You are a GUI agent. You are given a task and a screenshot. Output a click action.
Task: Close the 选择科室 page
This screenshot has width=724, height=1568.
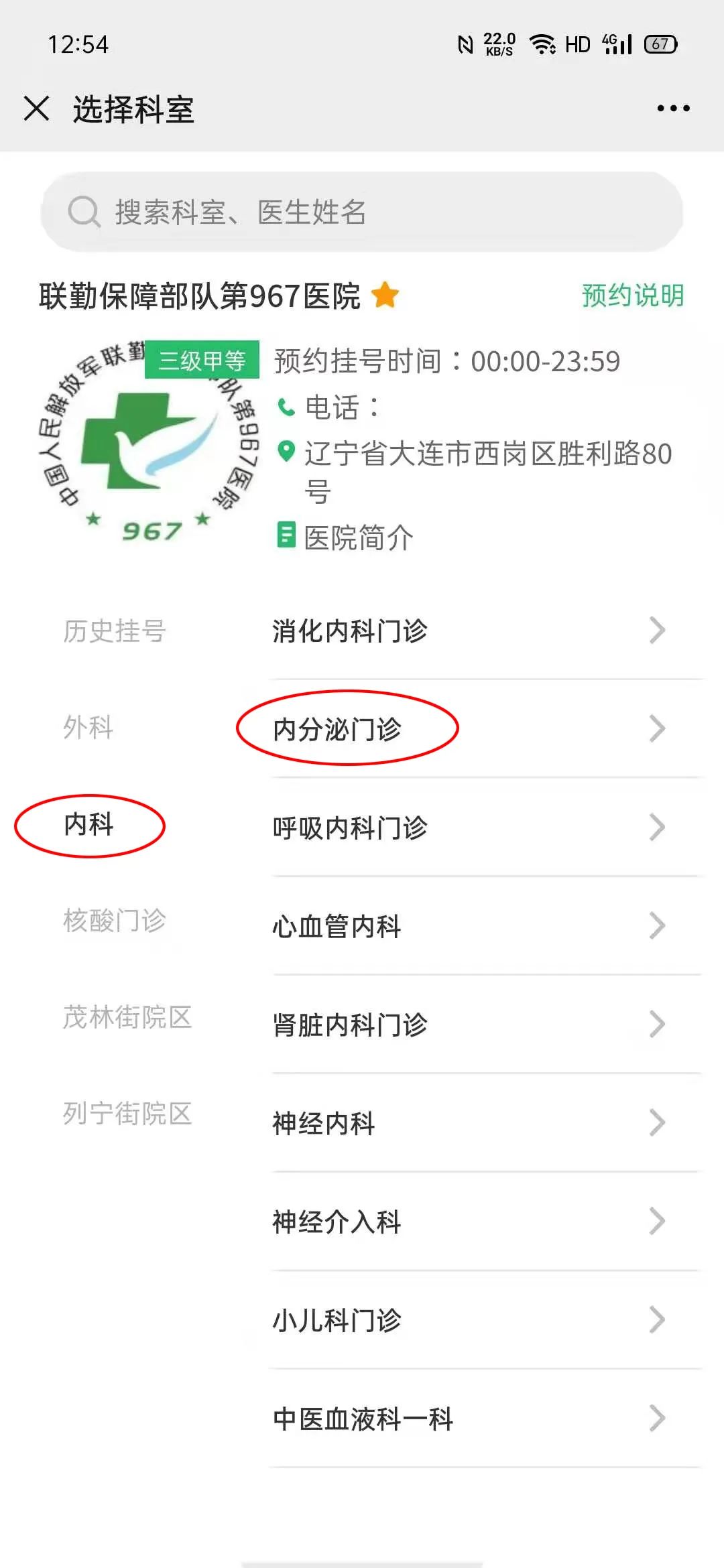(37, 108)
